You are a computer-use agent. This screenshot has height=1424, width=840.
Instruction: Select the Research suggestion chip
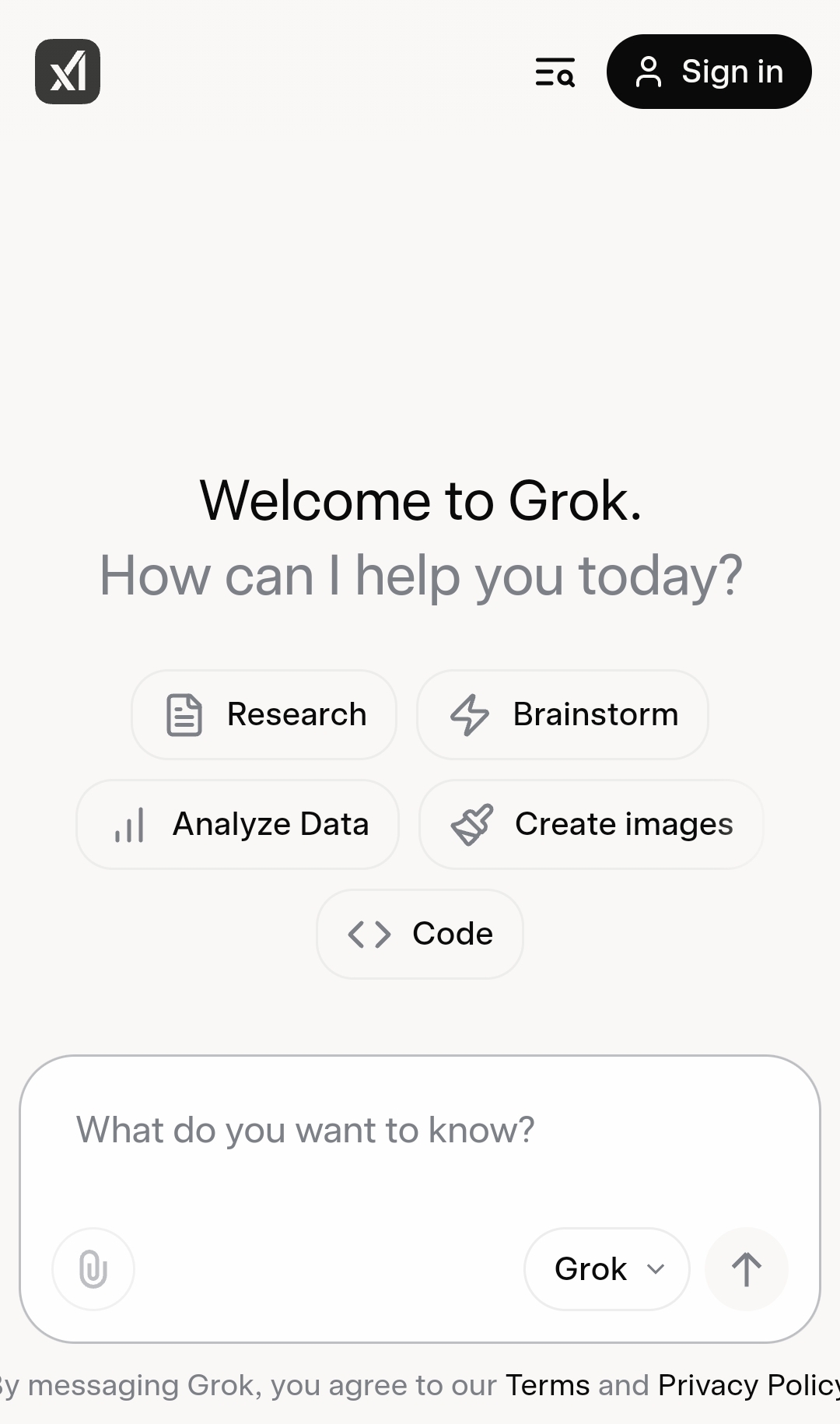point(263,714)
